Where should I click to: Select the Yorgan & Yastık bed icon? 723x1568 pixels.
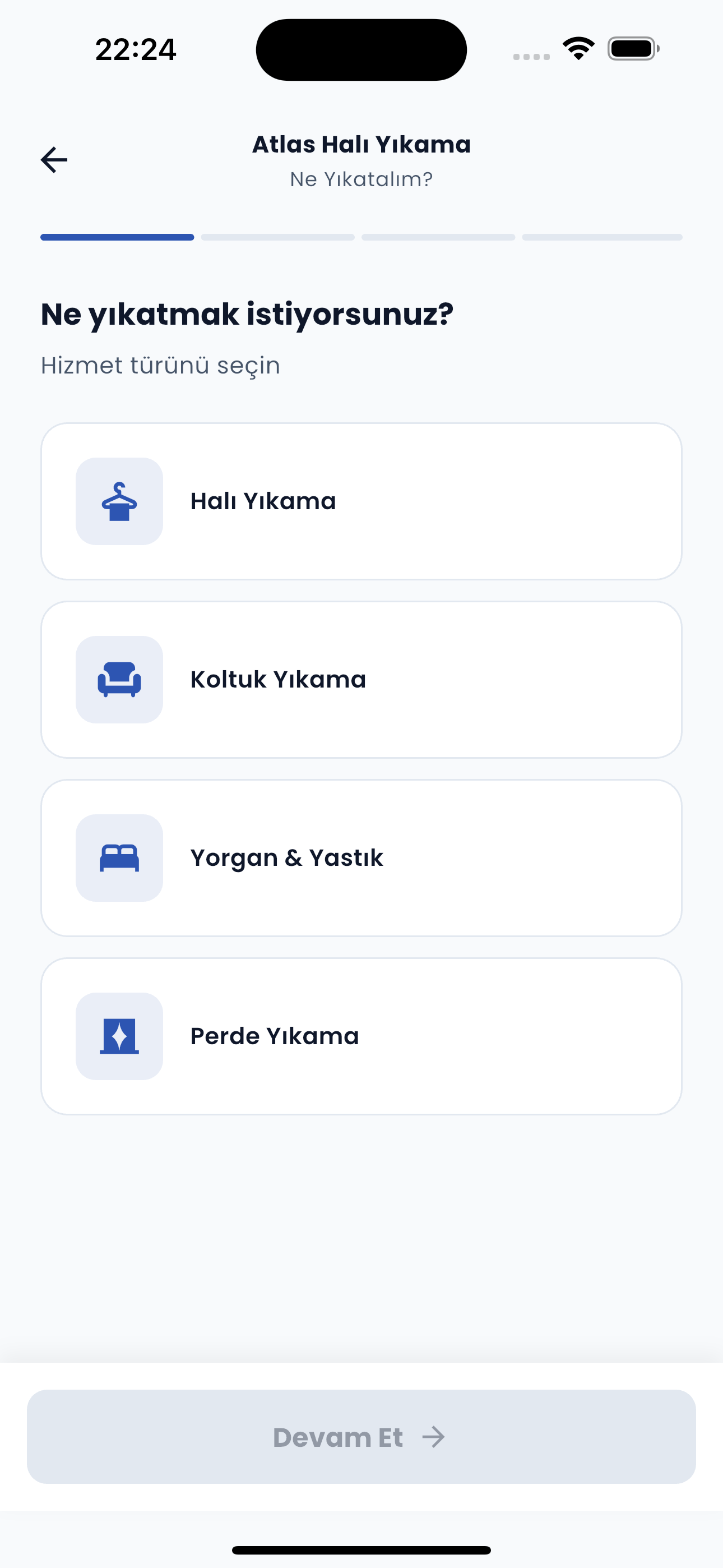119,857
